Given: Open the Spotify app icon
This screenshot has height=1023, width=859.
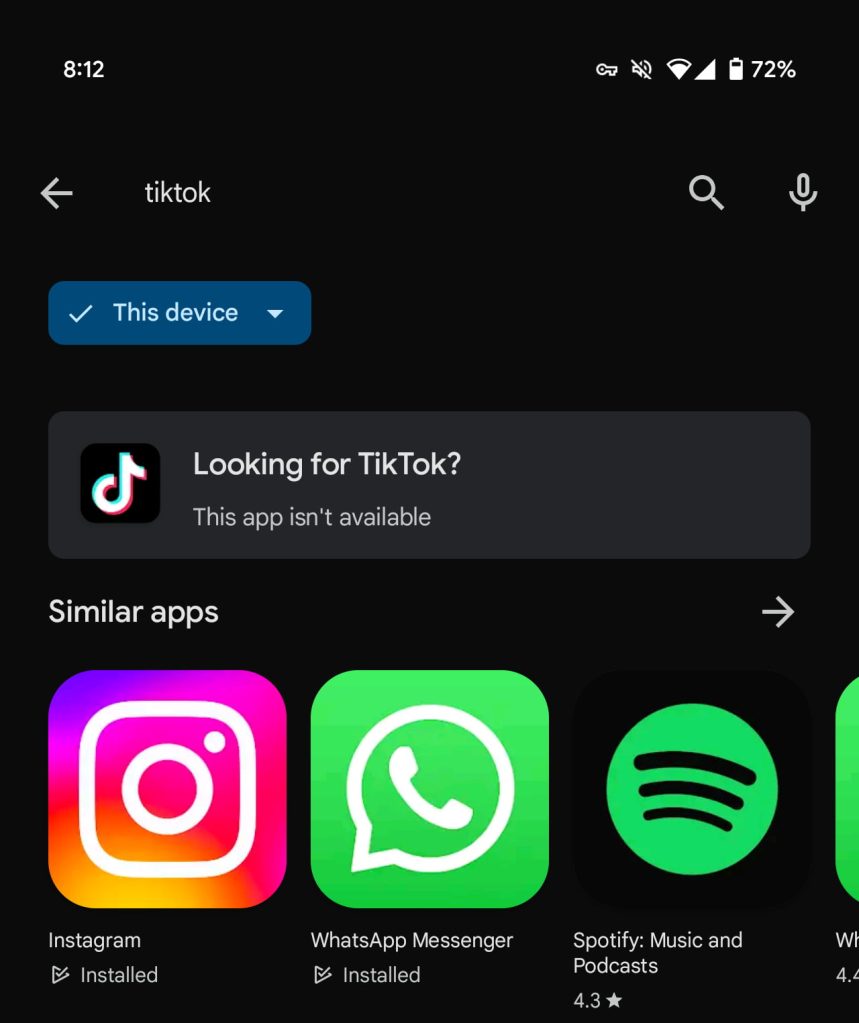Looking at the screenshot, I should 690,788.
